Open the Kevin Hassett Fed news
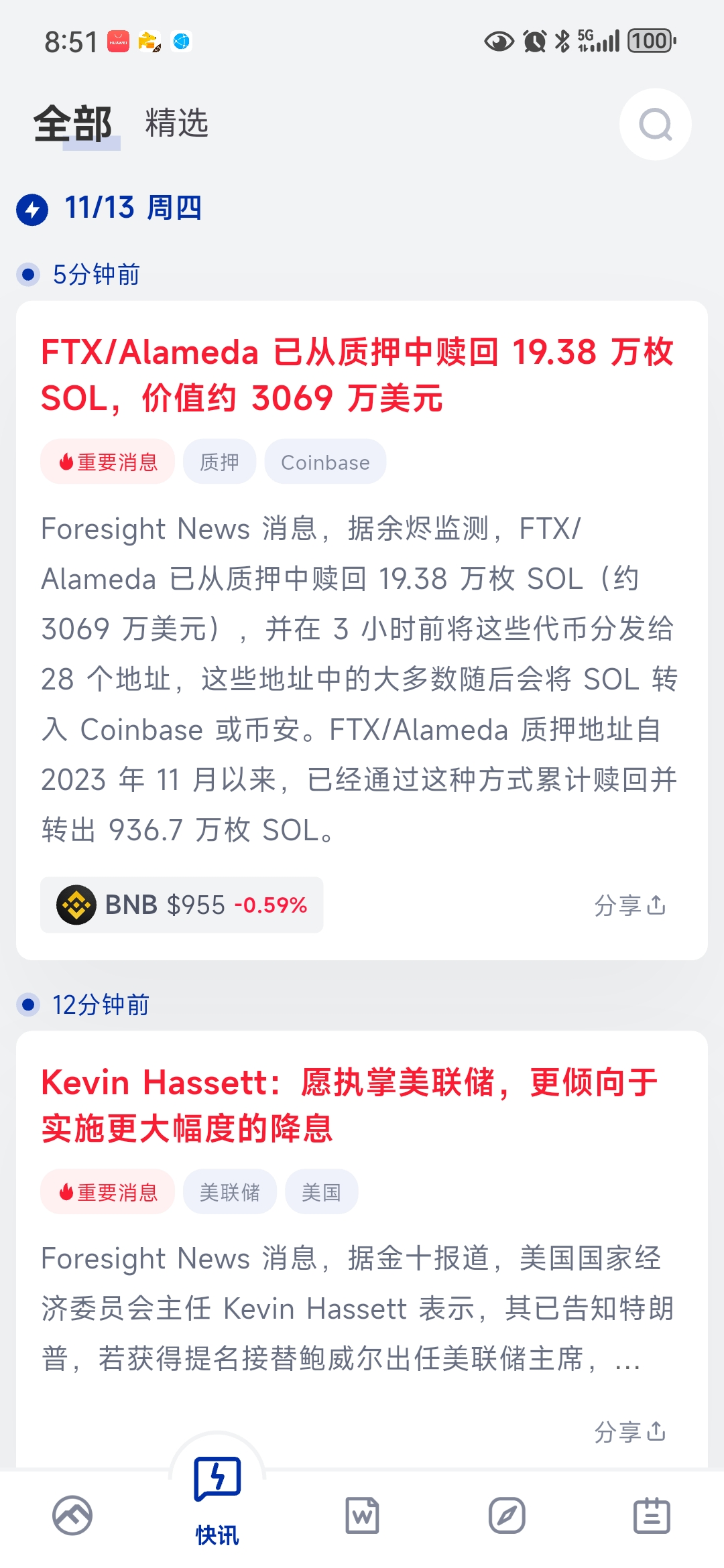 [350, 1105]
